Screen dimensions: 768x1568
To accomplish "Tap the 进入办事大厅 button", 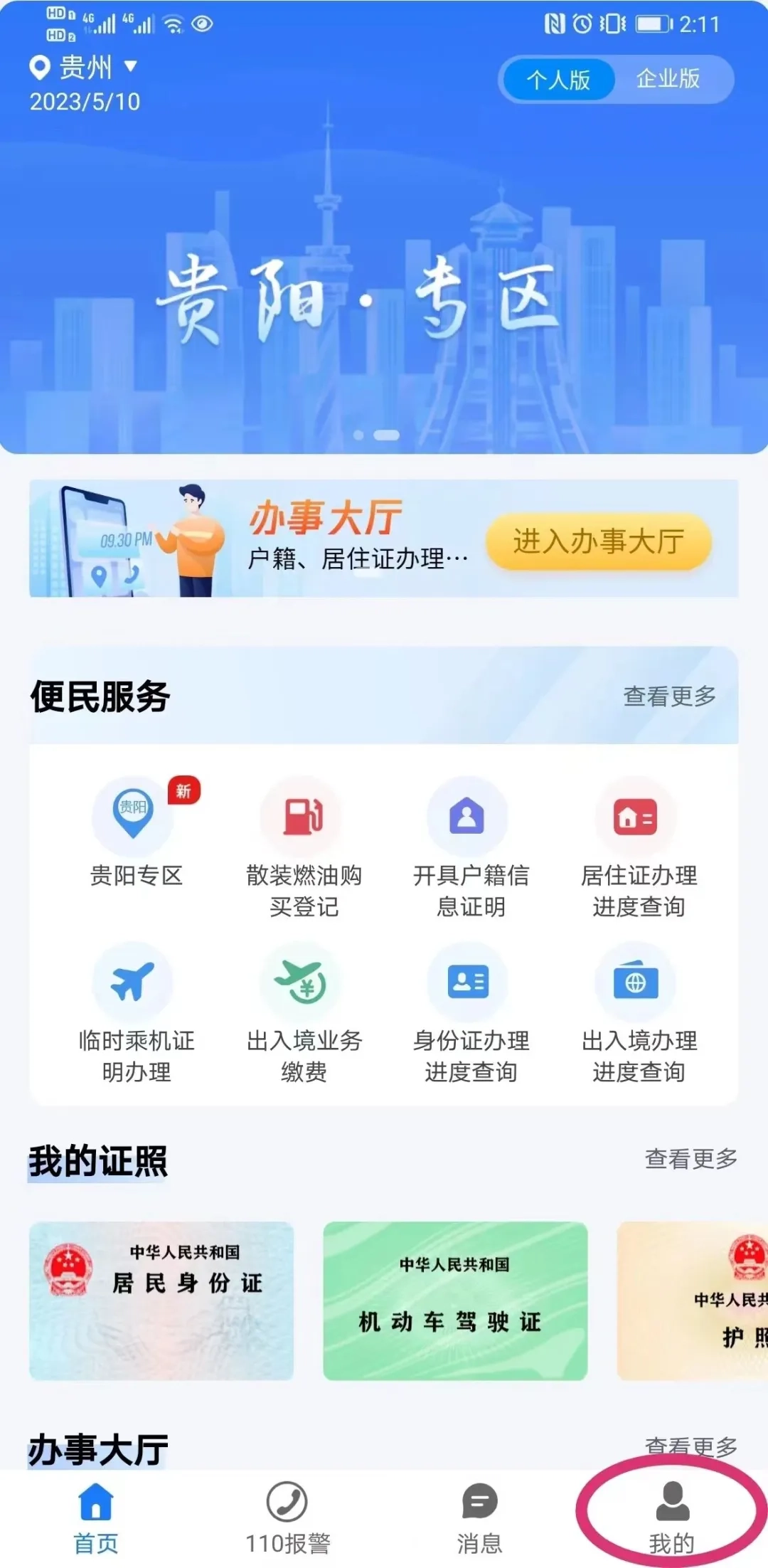I will pyautogui.click(x=598, y=541).
